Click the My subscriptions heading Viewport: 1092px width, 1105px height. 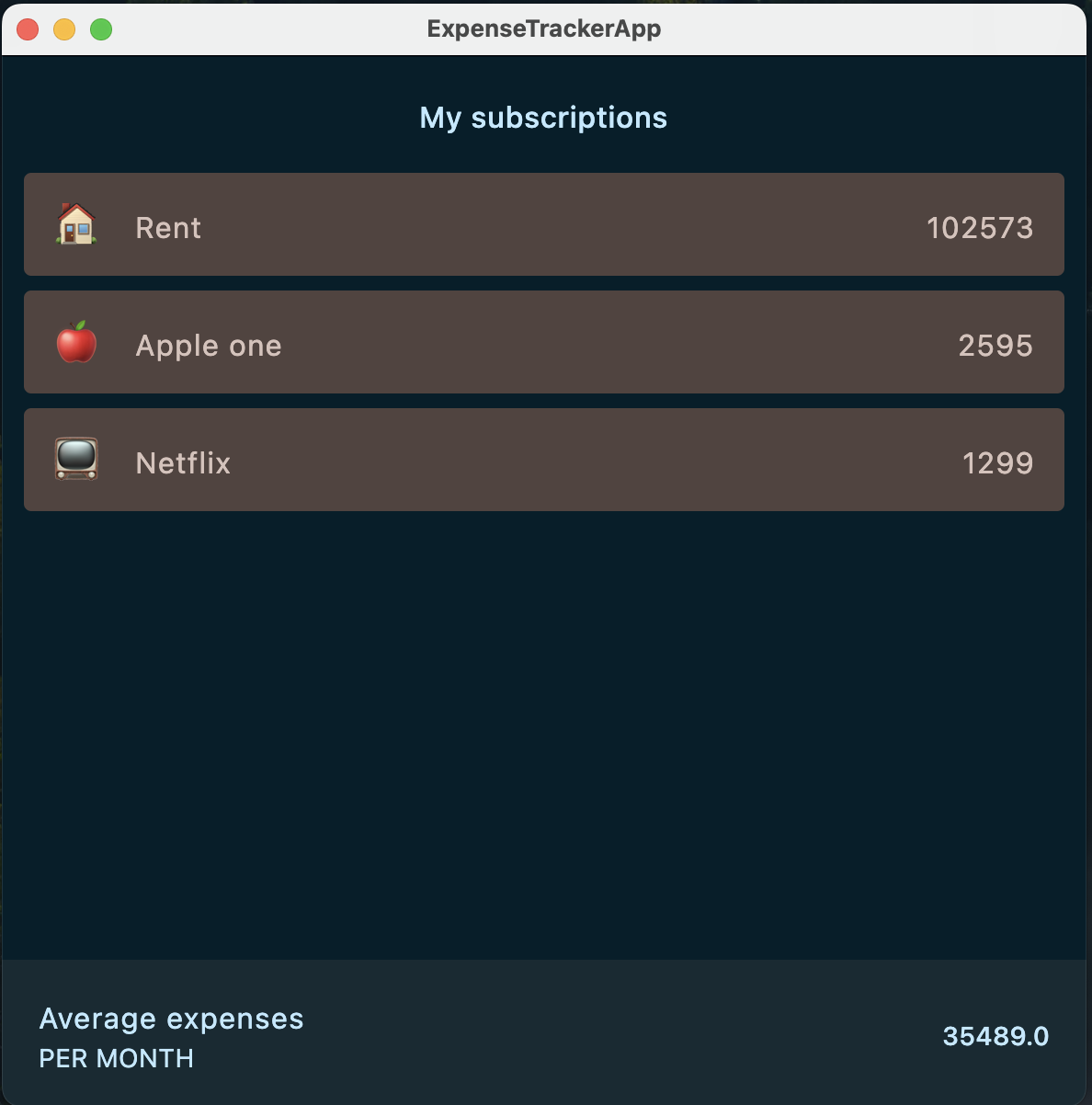click(x=543, y=117)
